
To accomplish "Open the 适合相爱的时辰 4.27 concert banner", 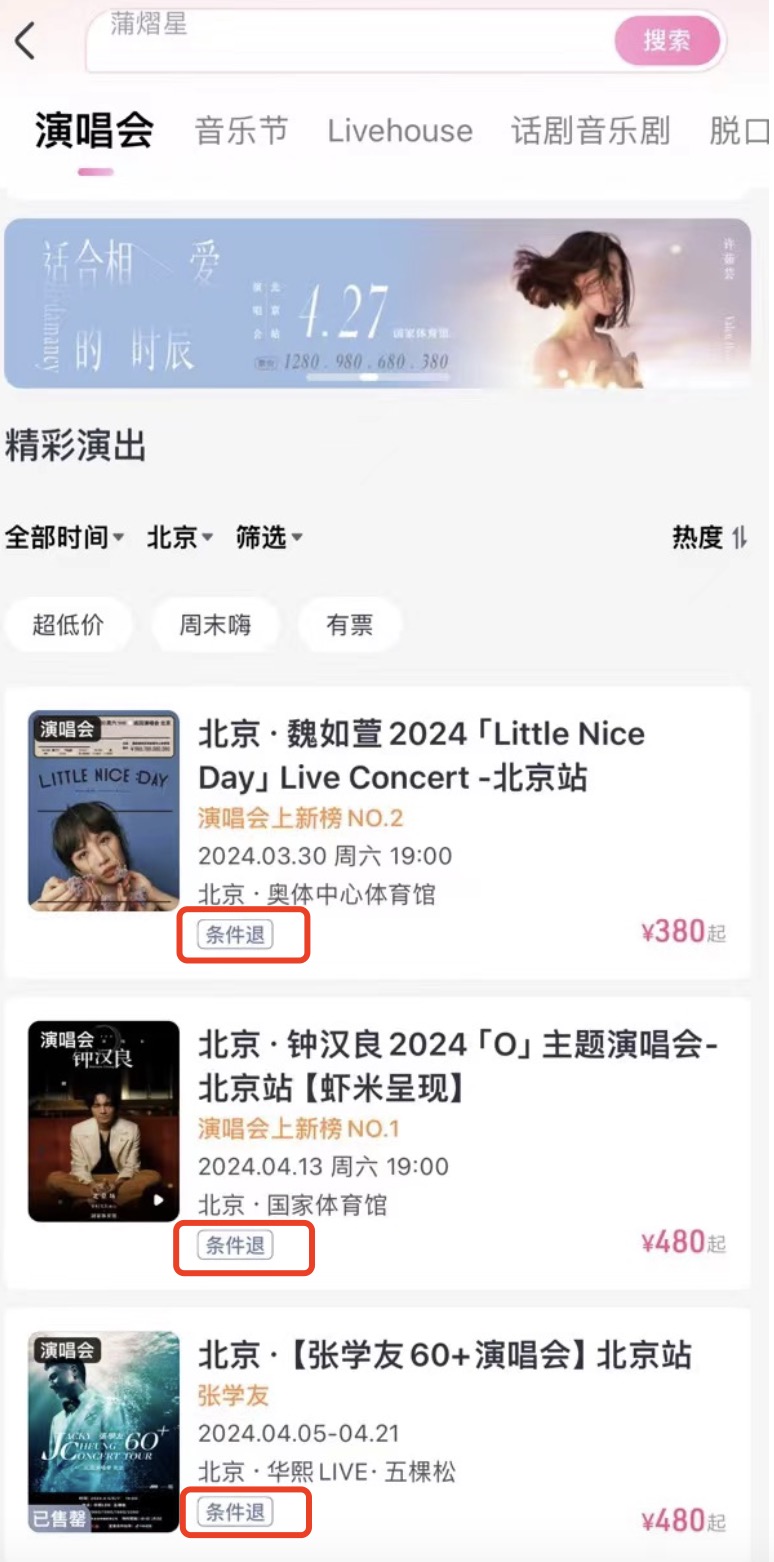I will [x=377, y=303].
